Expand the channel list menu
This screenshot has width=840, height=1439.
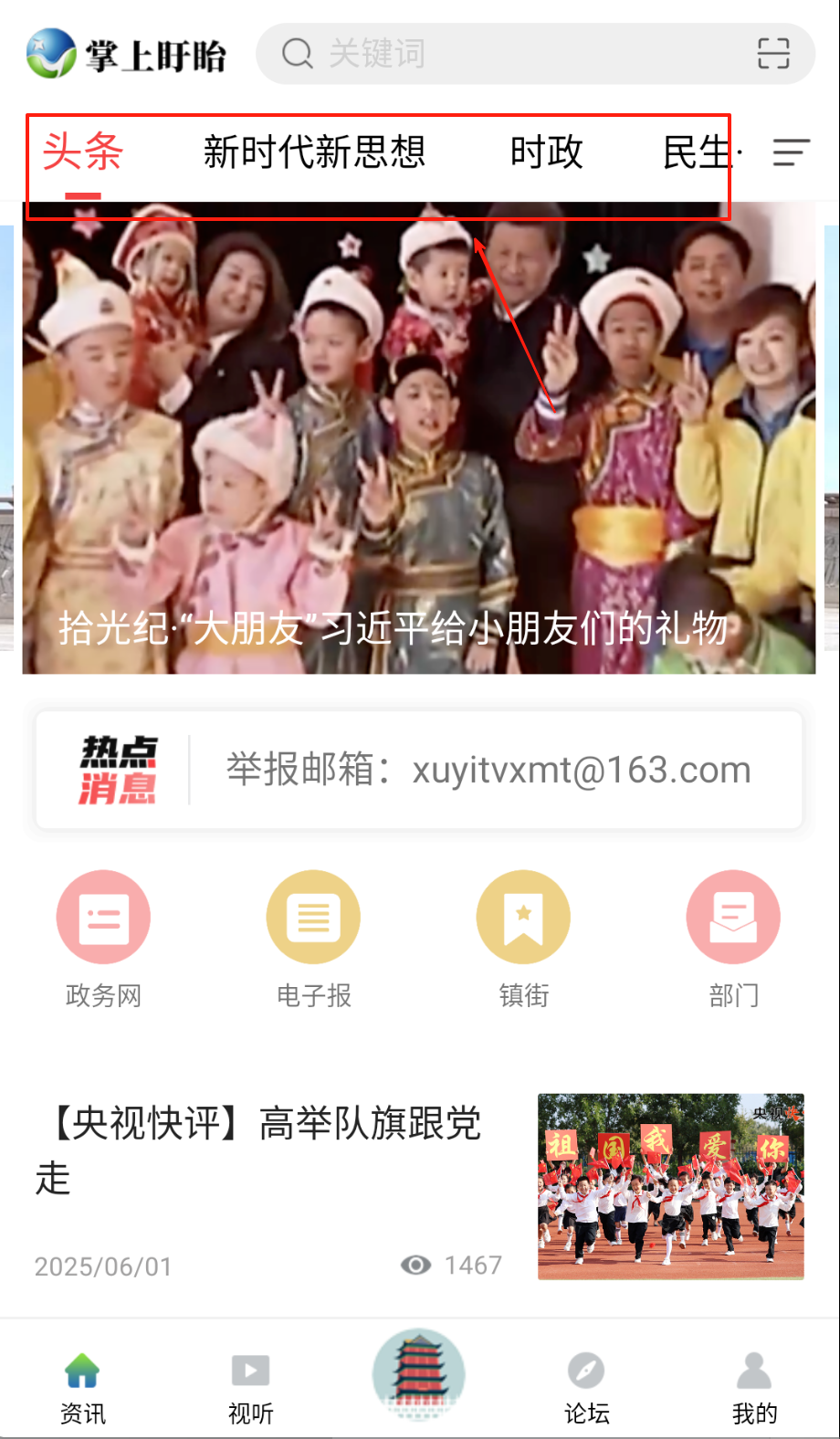click(791, 152)
